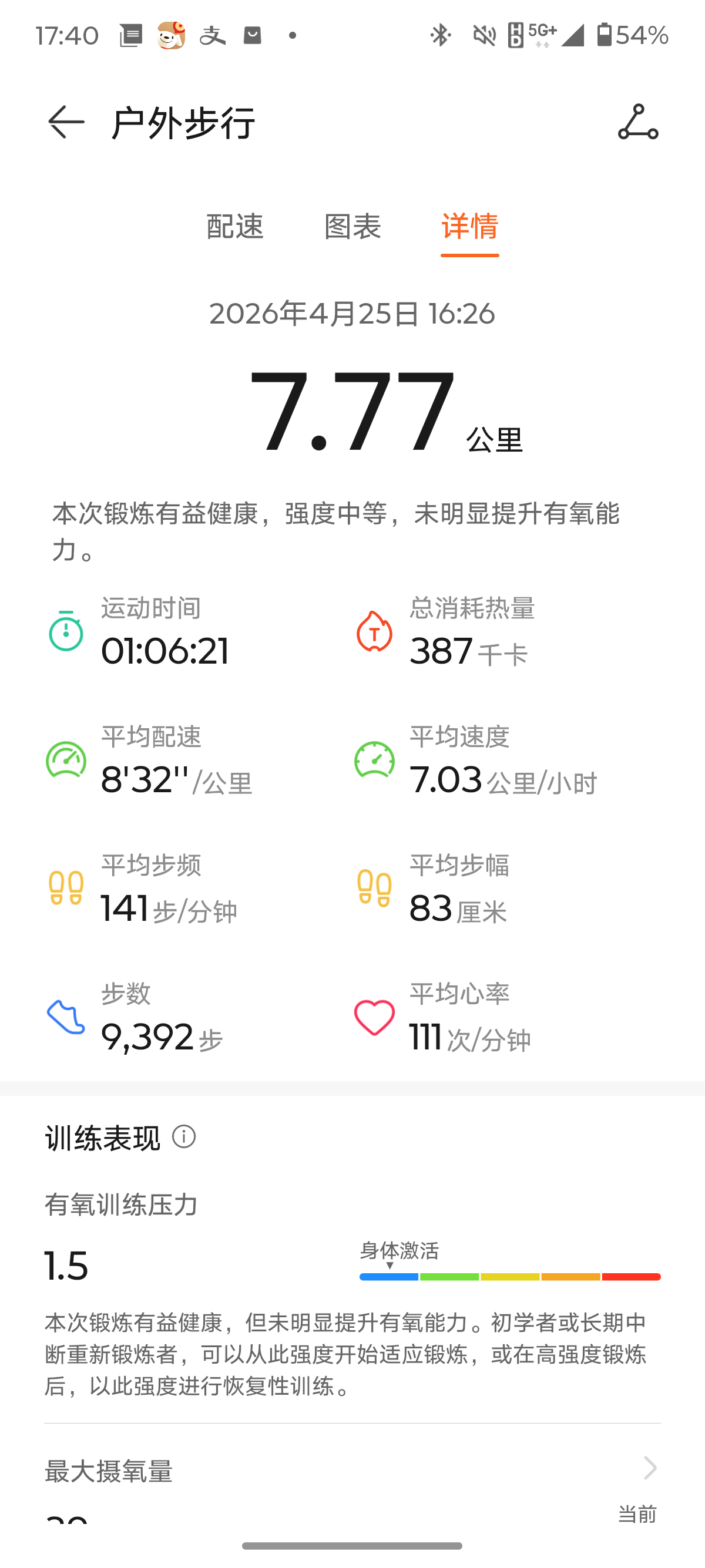Image resolution: width=705 pixels, height=1568 pixels.
Task: Tap the blue shoe icon beside 步数
Action: pos(65,1018)
